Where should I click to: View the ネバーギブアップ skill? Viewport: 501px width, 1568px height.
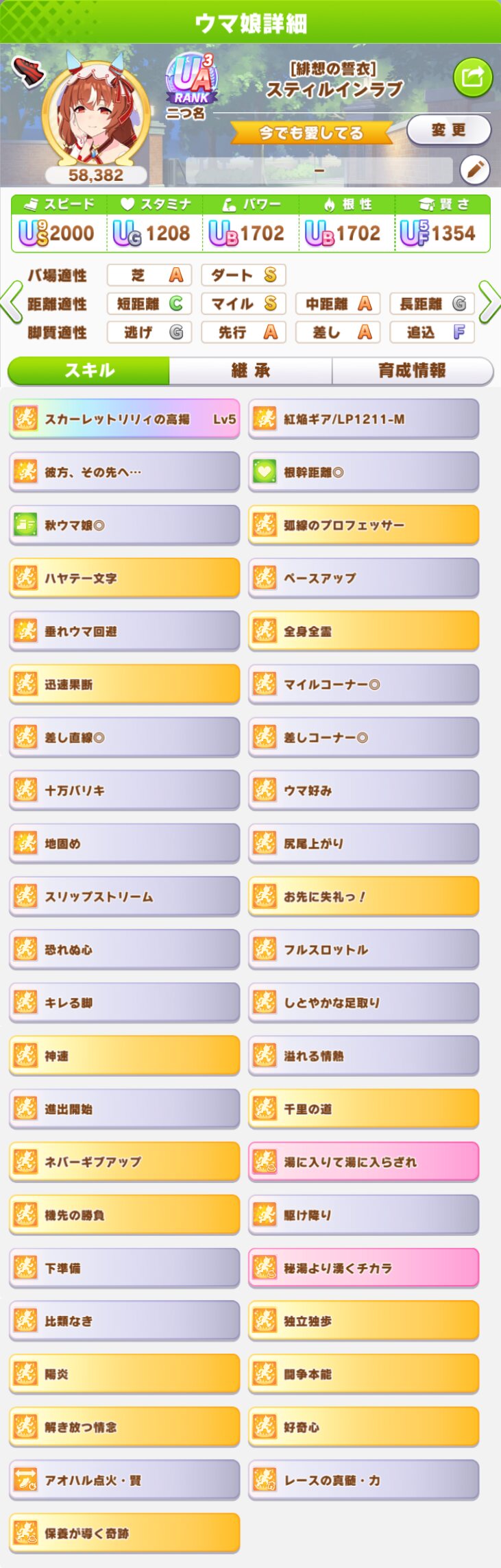point(125,1162)
